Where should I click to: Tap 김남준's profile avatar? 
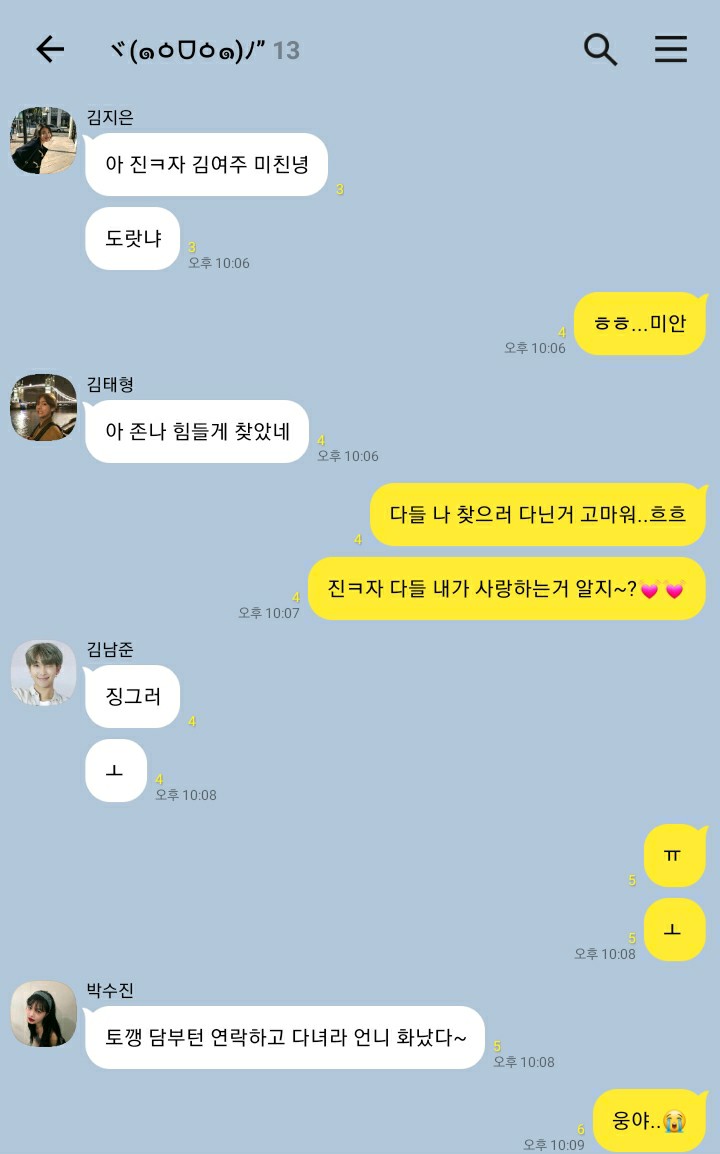pyautogui.click(x=43, y=673)
